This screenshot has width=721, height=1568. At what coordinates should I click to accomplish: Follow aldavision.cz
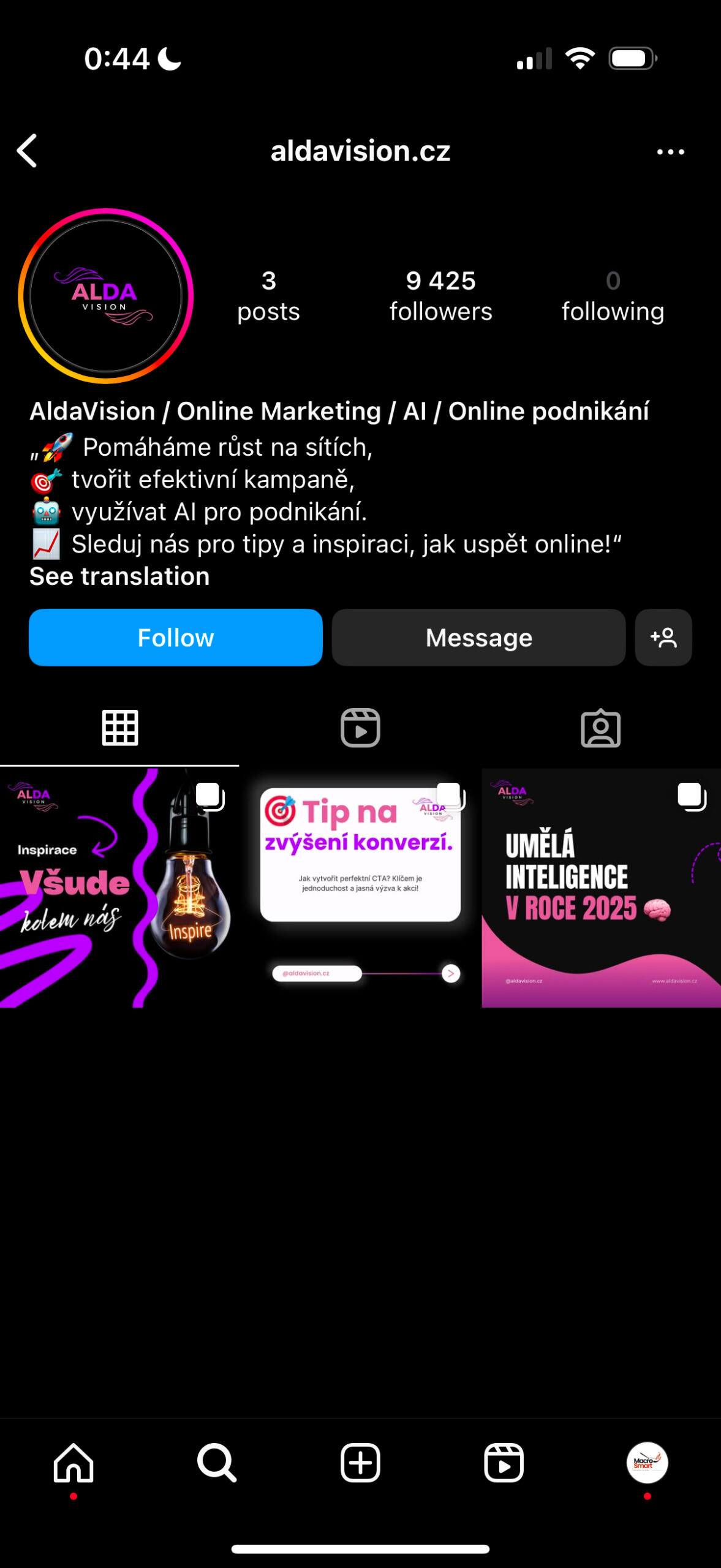click(176, 638)
